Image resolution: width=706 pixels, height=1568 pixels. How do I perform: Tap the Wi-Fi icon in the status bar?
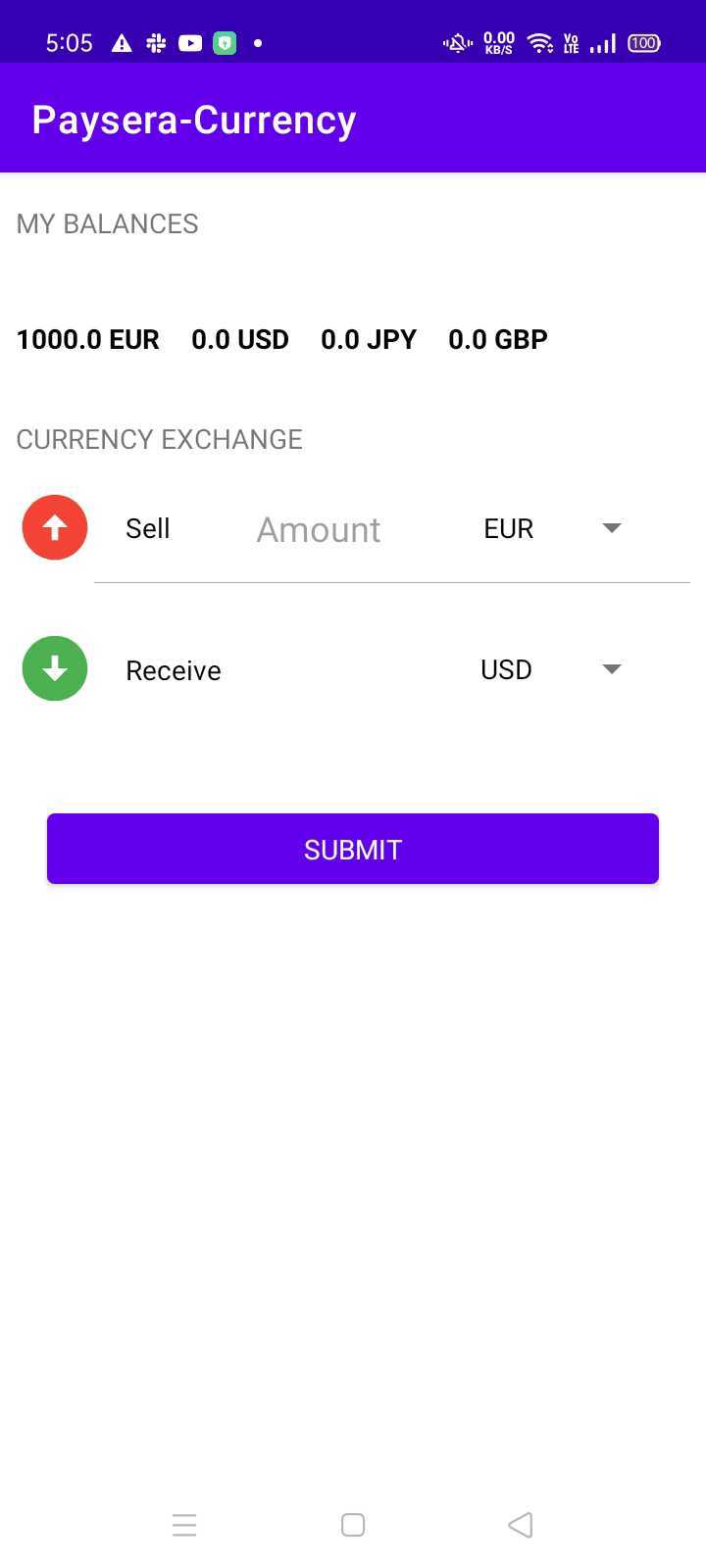(x=538, y=43)
